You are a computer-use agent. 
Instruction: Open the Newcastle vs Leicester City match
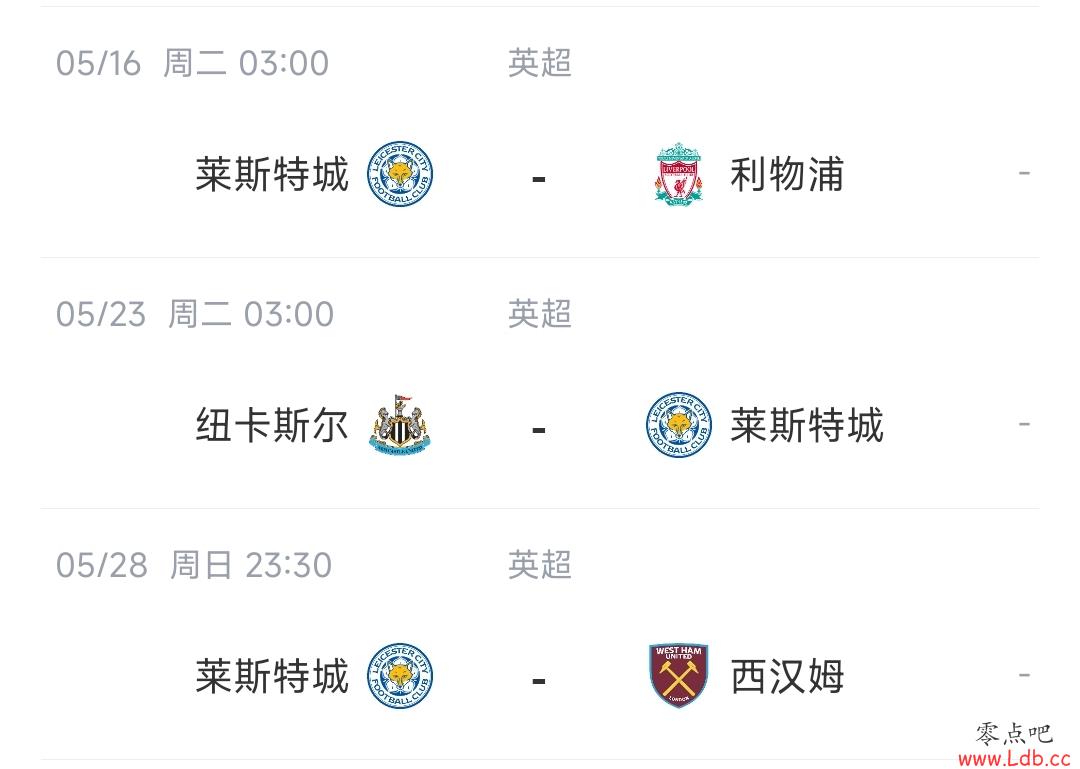click(x=539, y=427)
